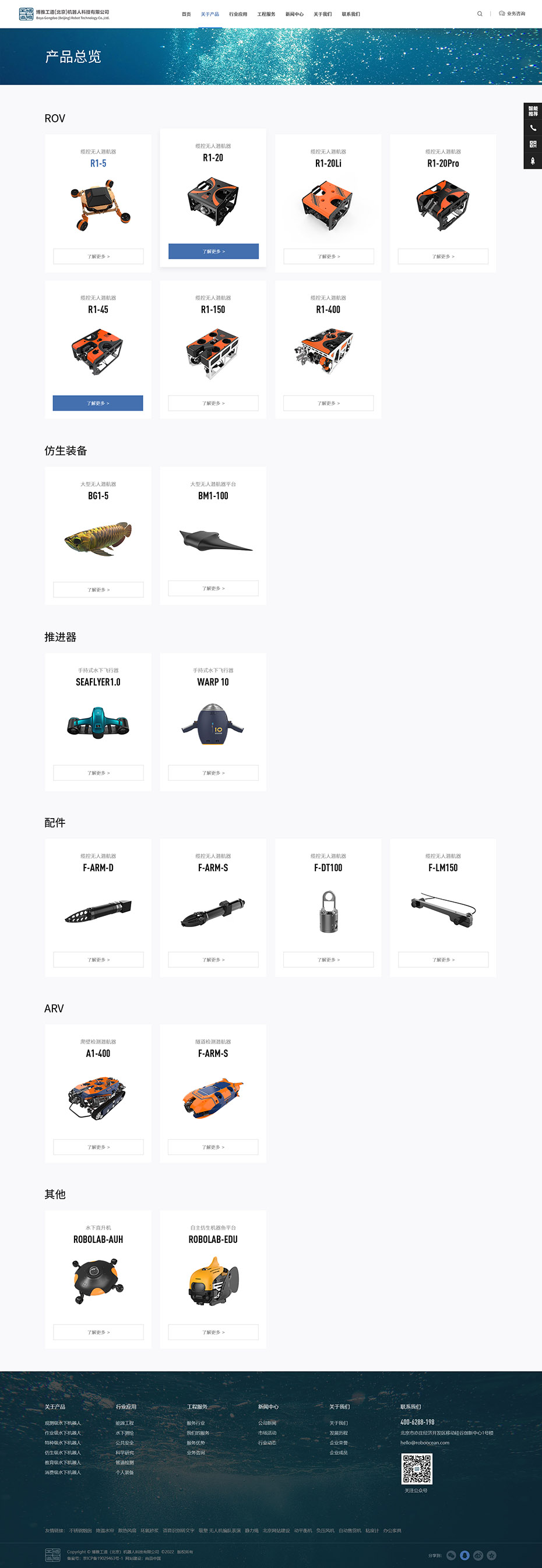542x1568 pixels.
Task: Open the phone icon in side panel
Action: tap(533, 128)
